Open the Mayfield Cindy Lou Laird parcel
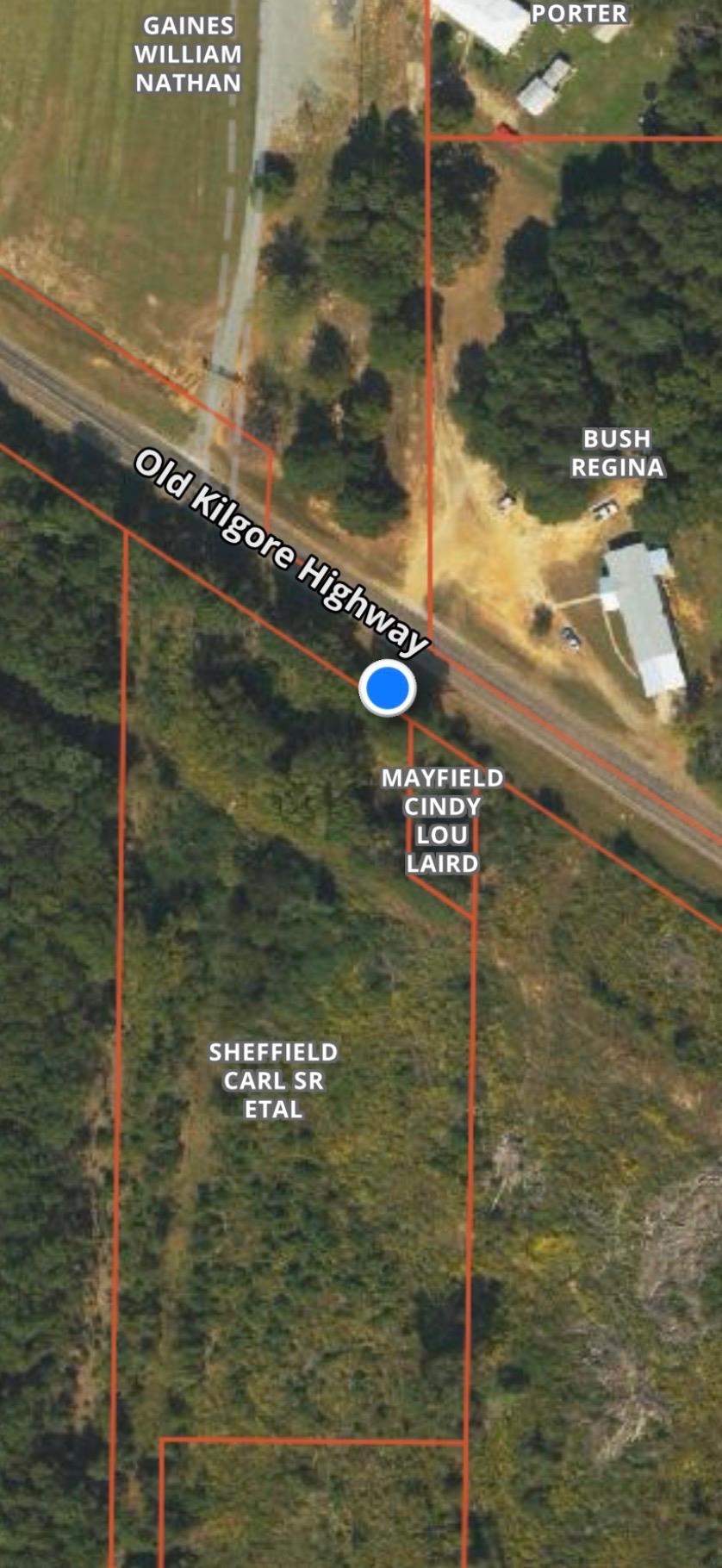Image resolution: width=722 pixels, height=1568 pixels. (x=442, y=821)
